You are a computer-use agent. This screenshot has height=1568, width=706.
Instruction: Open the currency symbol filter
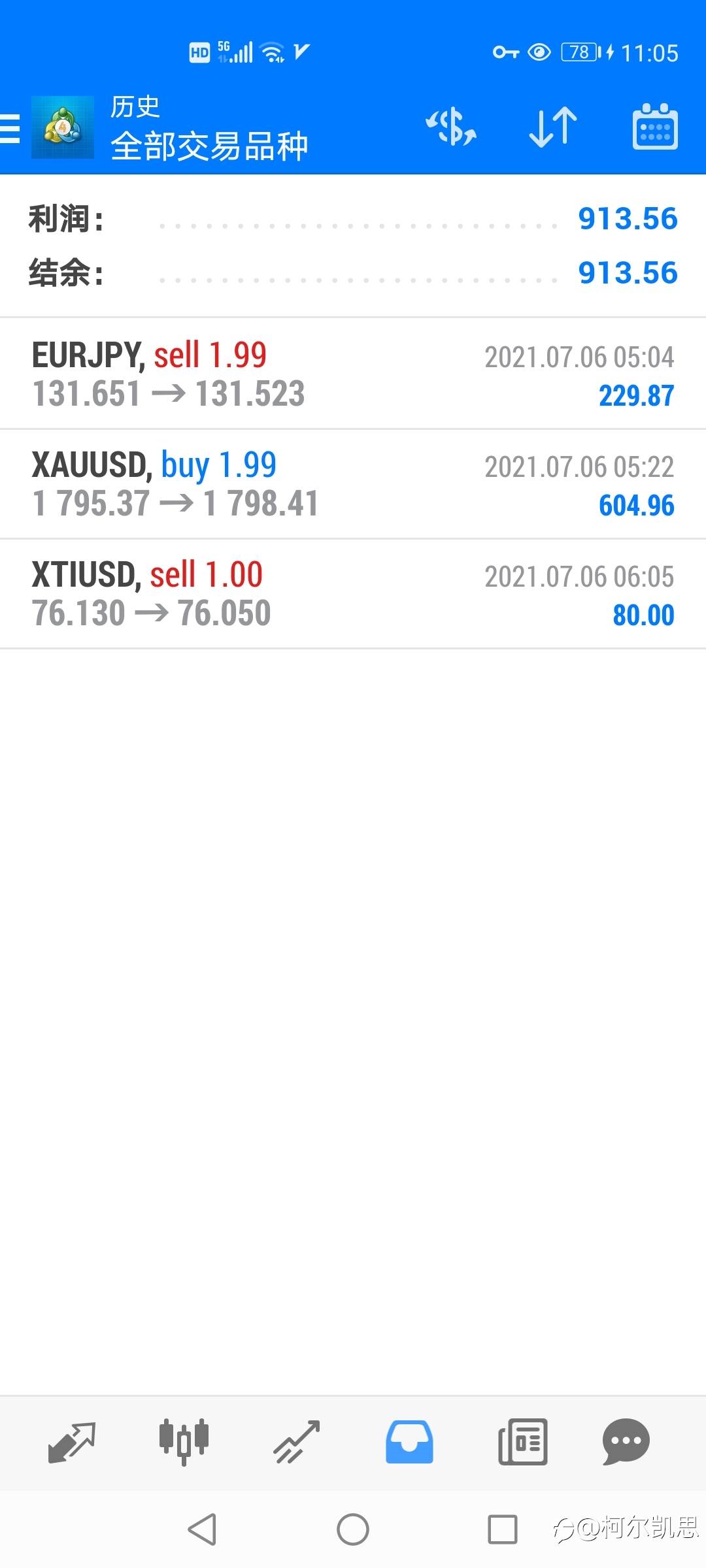[451, 127]
